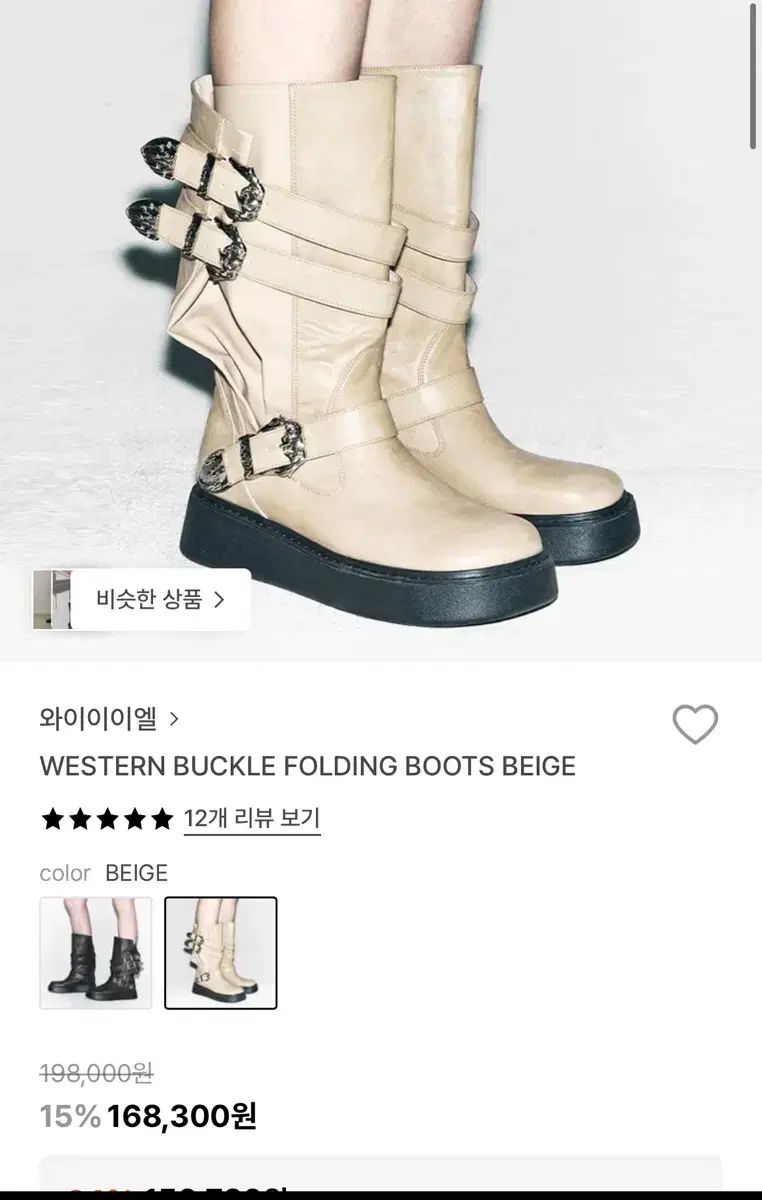Select the black boots color option

[x=96, y=952]
